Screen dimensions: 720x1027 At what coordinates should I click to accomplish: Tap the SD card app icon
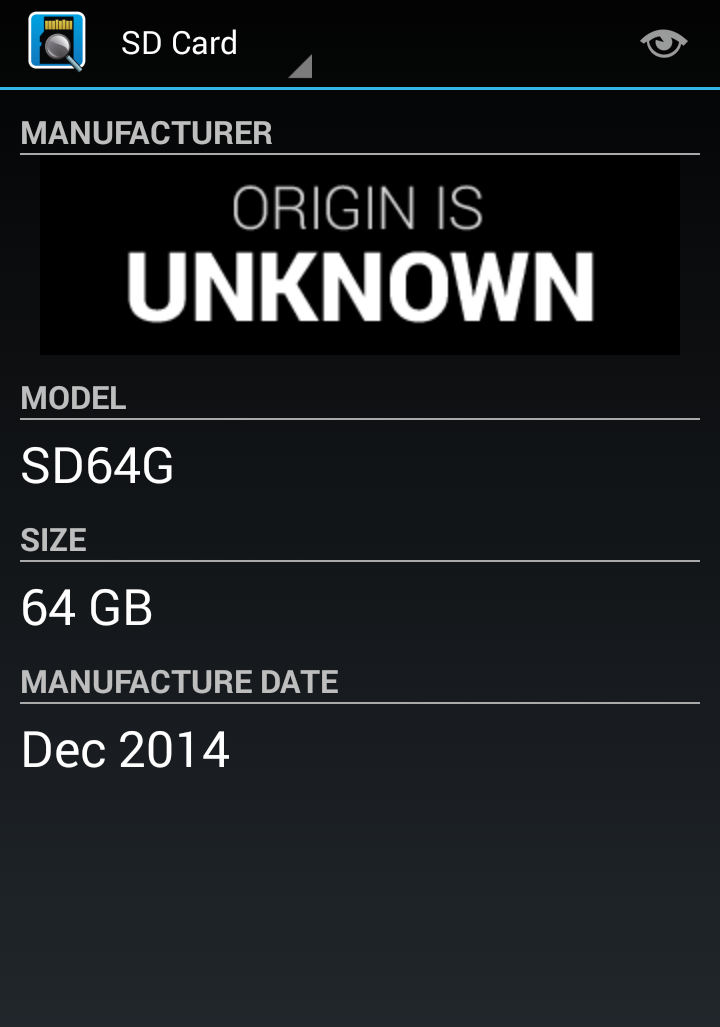pos(57,42)
